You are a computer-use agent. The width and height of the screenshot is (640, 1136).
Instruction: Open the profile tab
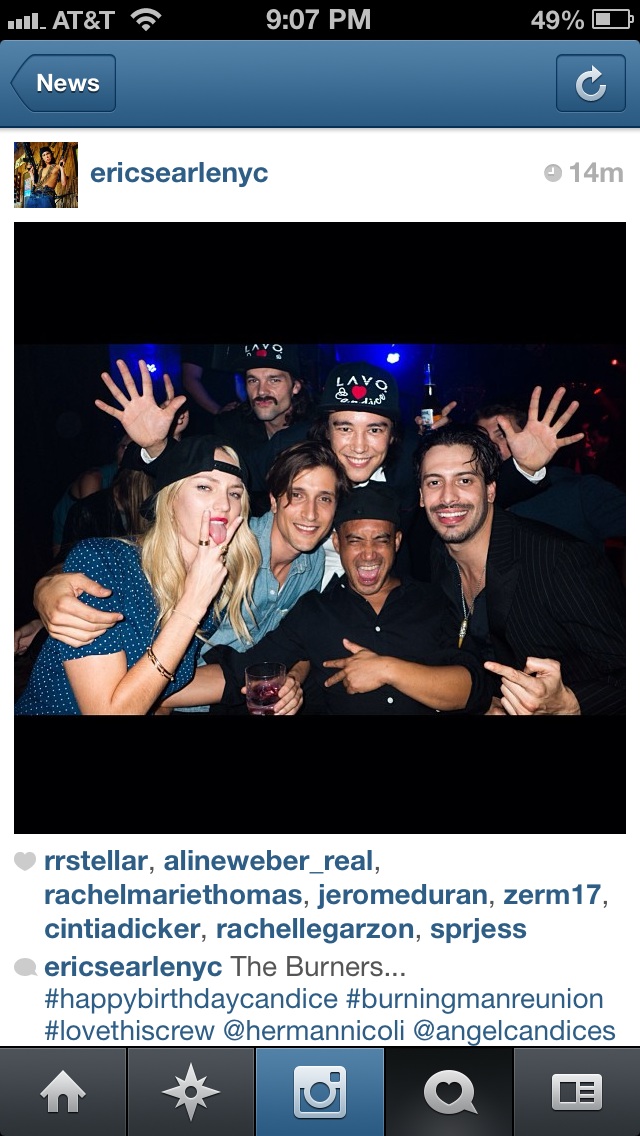(x=577, y=1092)
